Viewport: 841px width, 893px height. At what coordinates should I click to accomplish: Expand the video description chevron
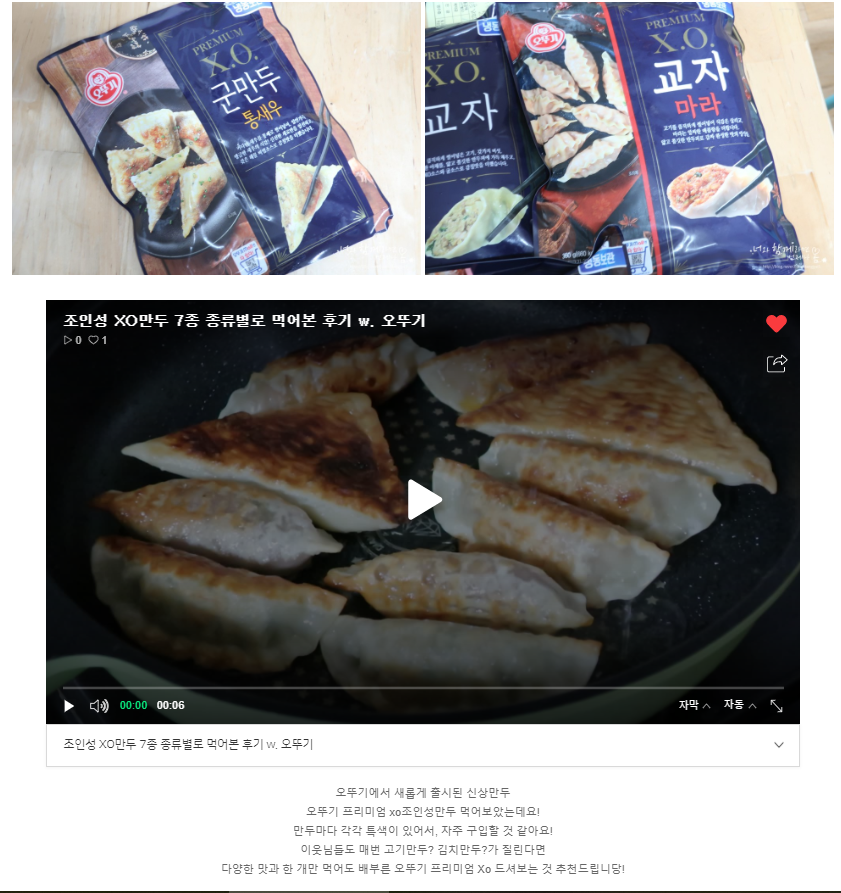779,745
